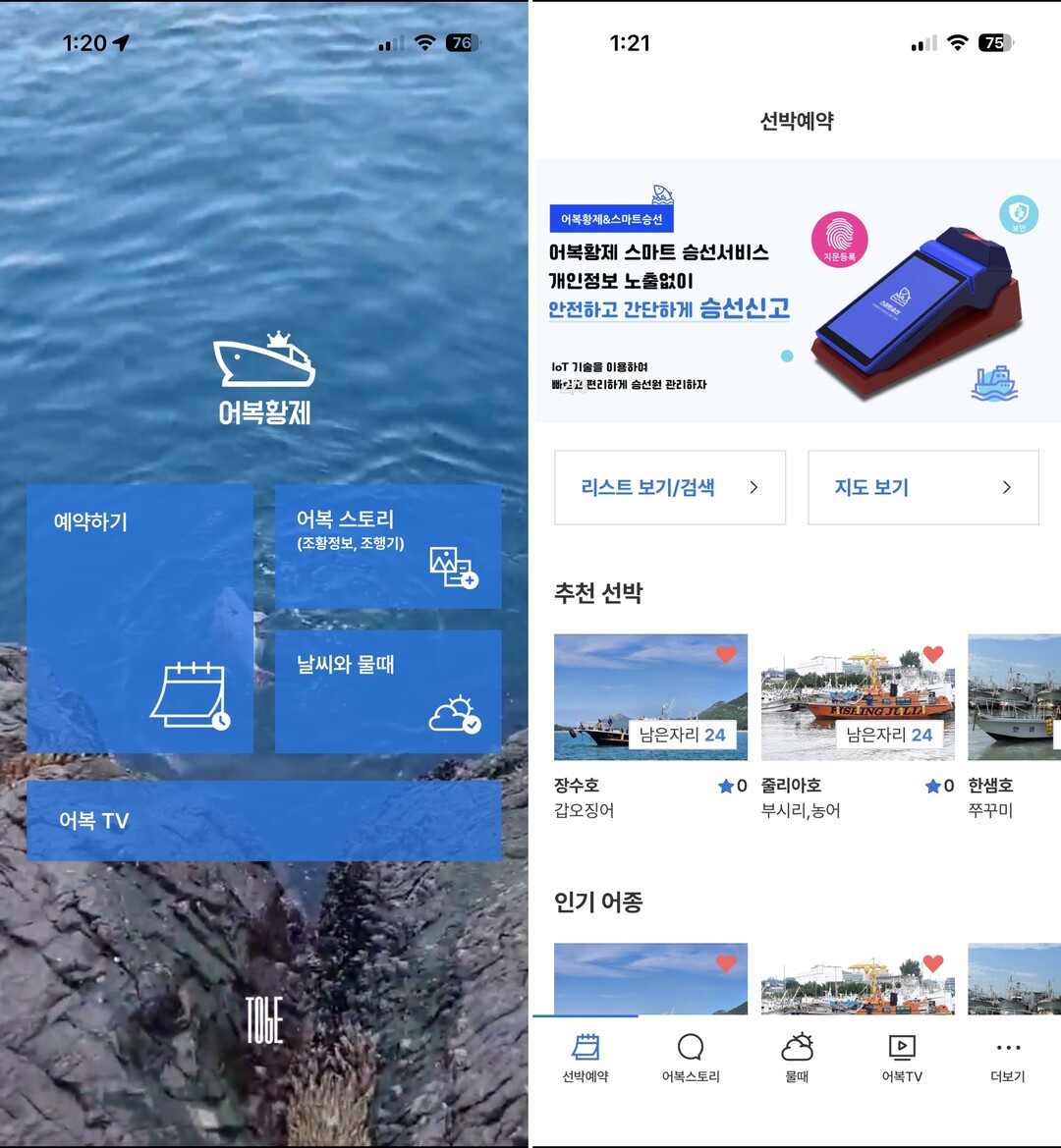Switch to the 물때 bottom tab
Image resolution: width=1061 pixels, height=1148 pixels.
pos(797,1059)
